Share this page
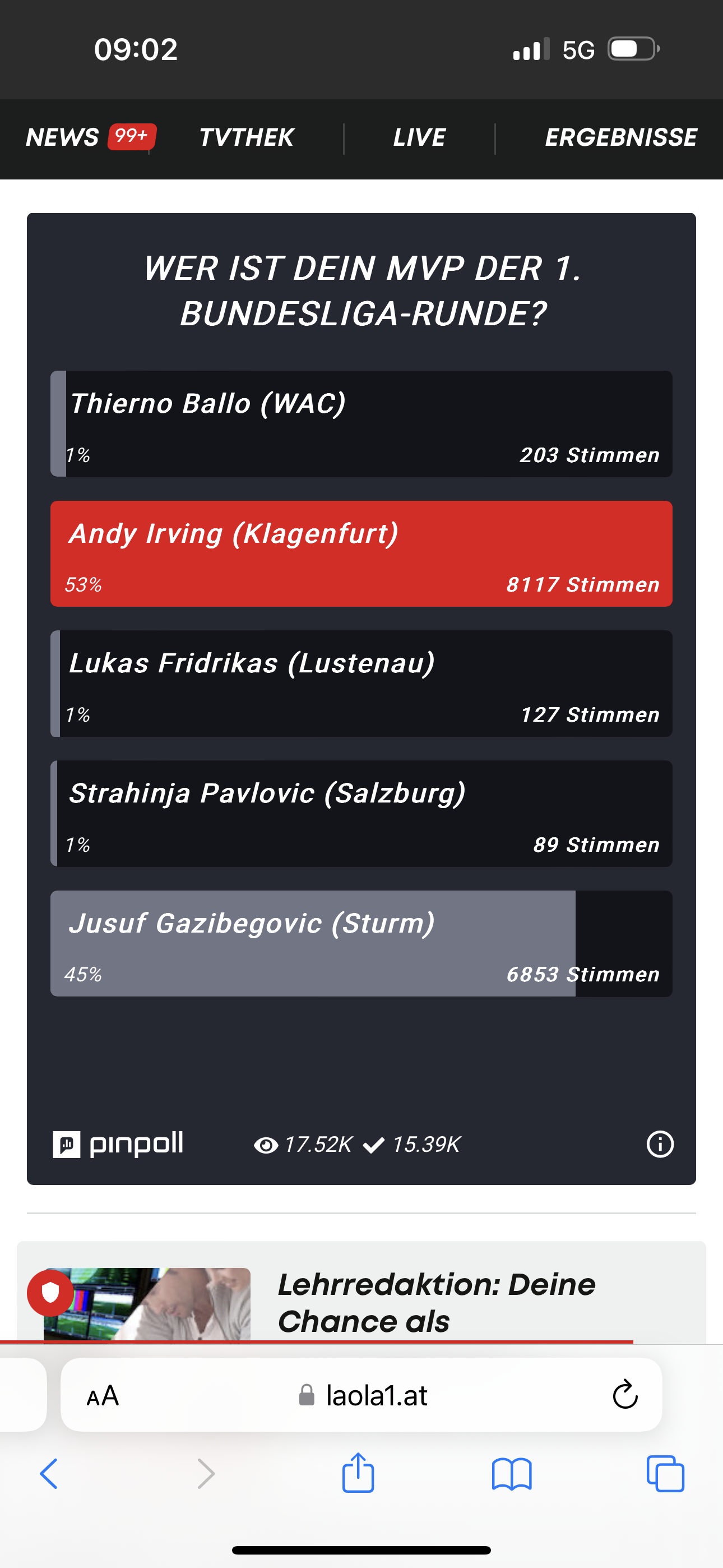 tap(358, 1473)
